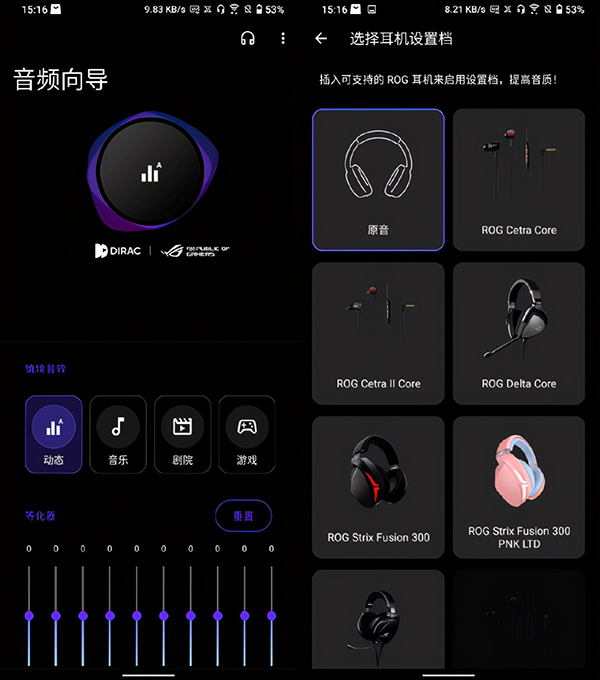Go back from 选择耳机设置档
The image size is (600, 680).
pos(321,38)
